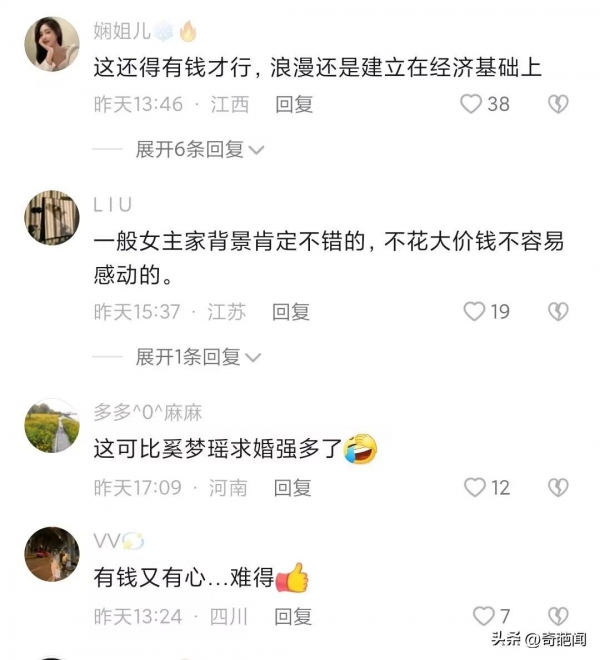Dislike 娴姐儿's comment
Viewport: 600px width, 660px height.
pos(558,104)
